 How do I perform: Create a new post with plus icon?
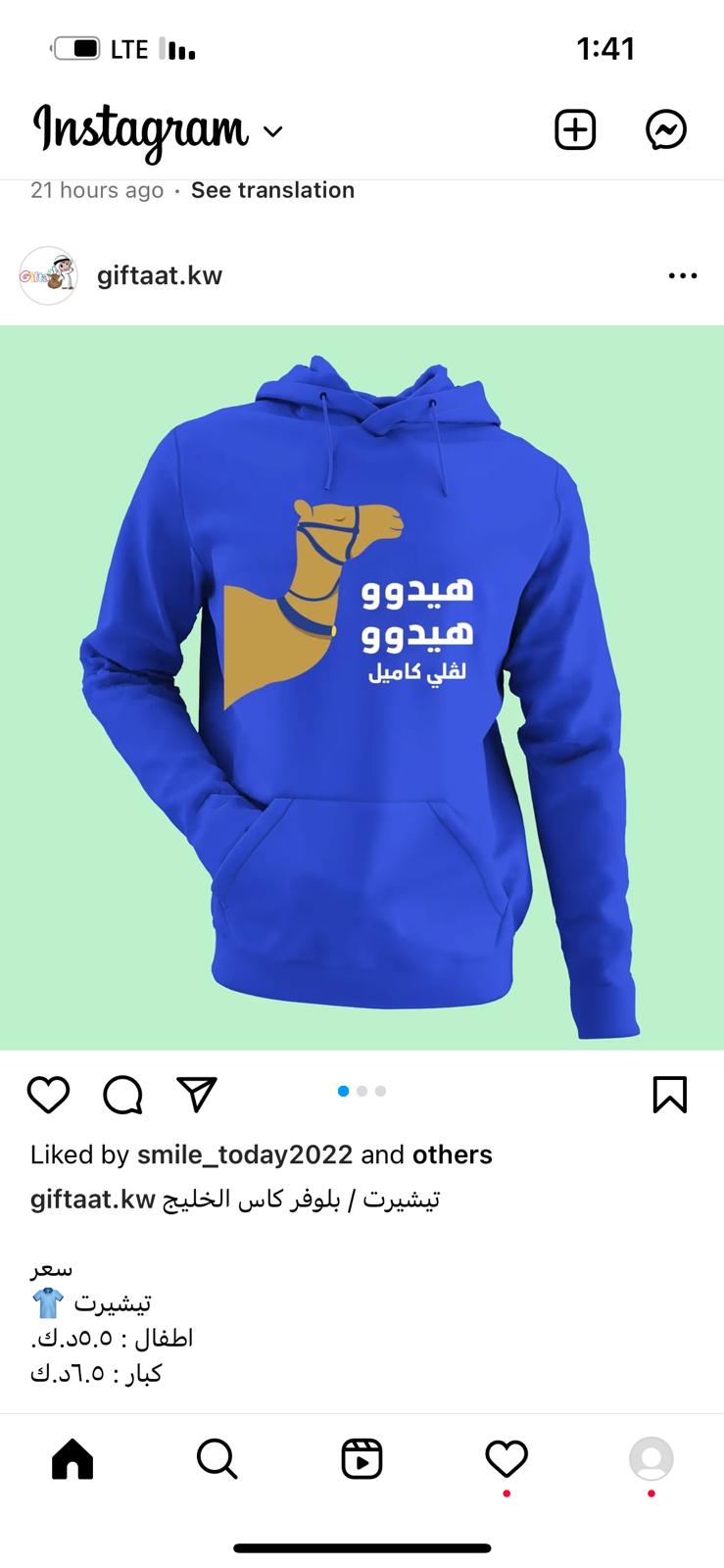[x=575, y=129]
